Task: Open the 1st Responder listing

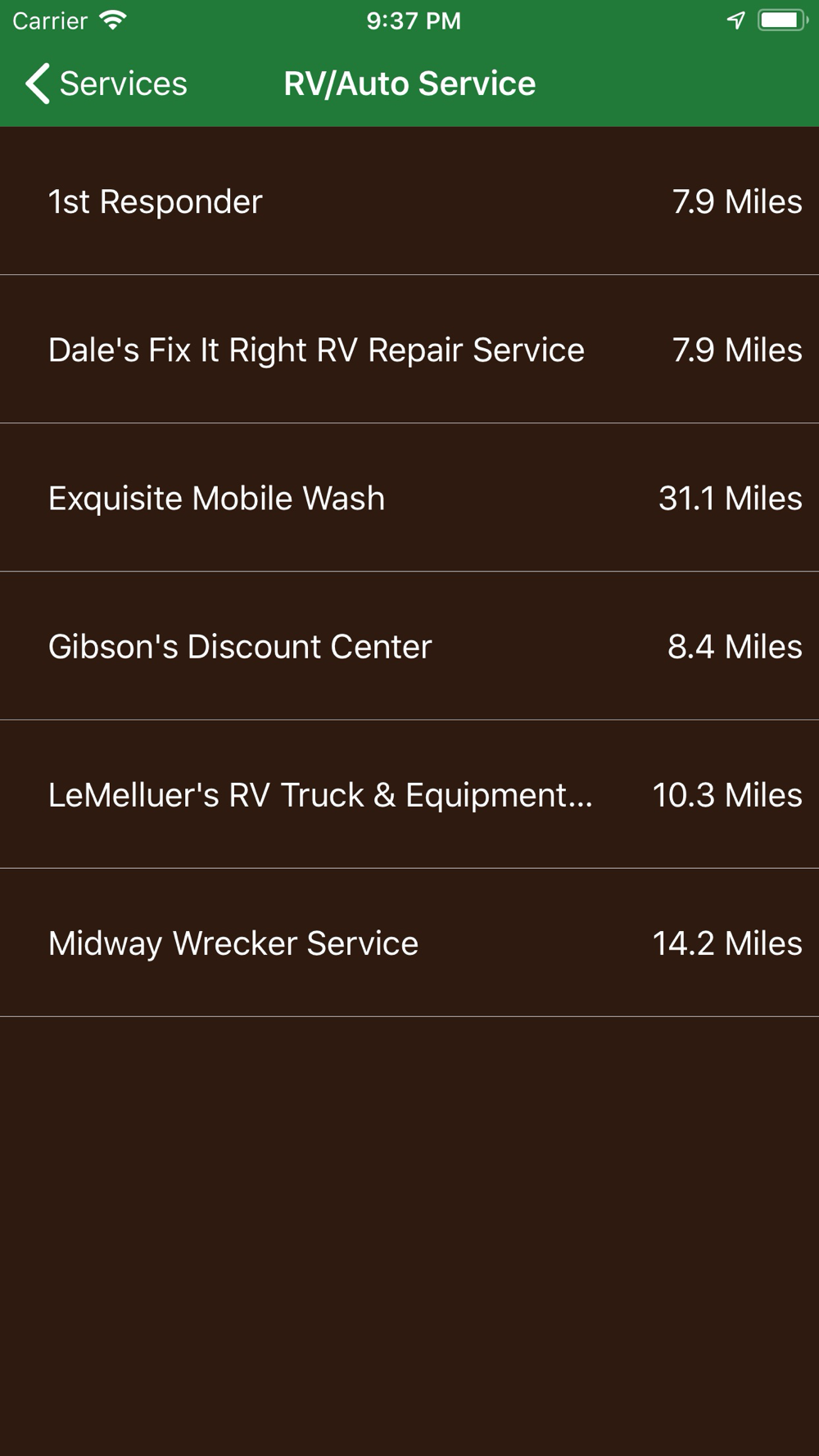Action: click(409, 201)
